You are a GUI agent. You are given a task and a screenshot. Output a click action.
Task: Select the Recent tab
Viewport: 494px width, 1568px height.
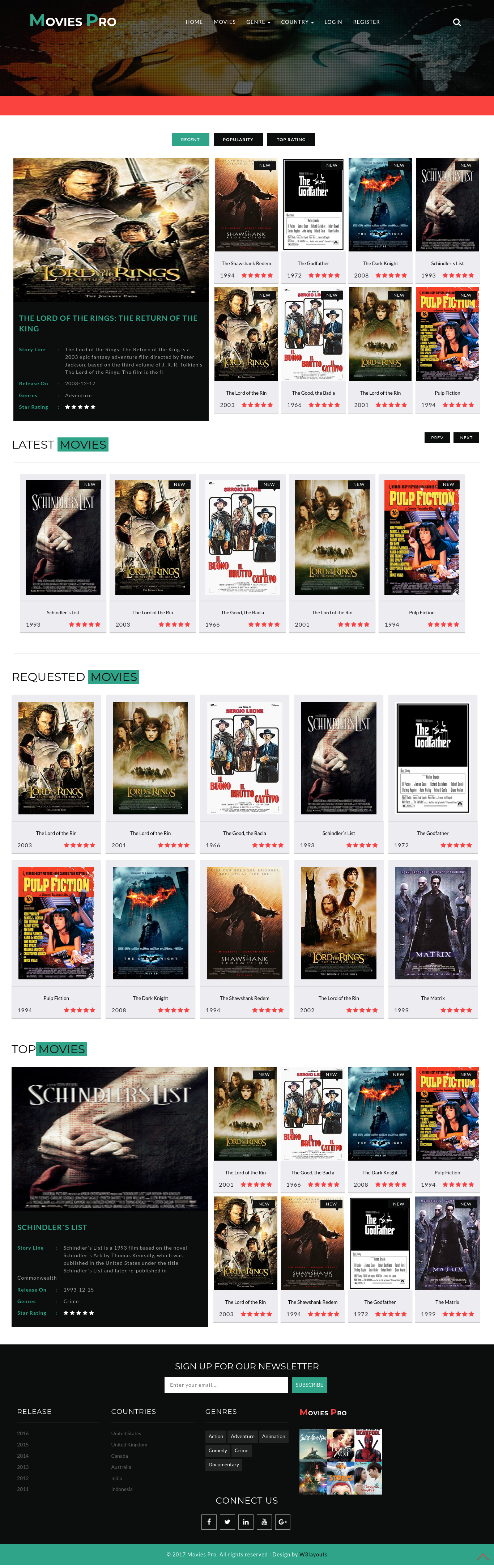coord(191,139)
